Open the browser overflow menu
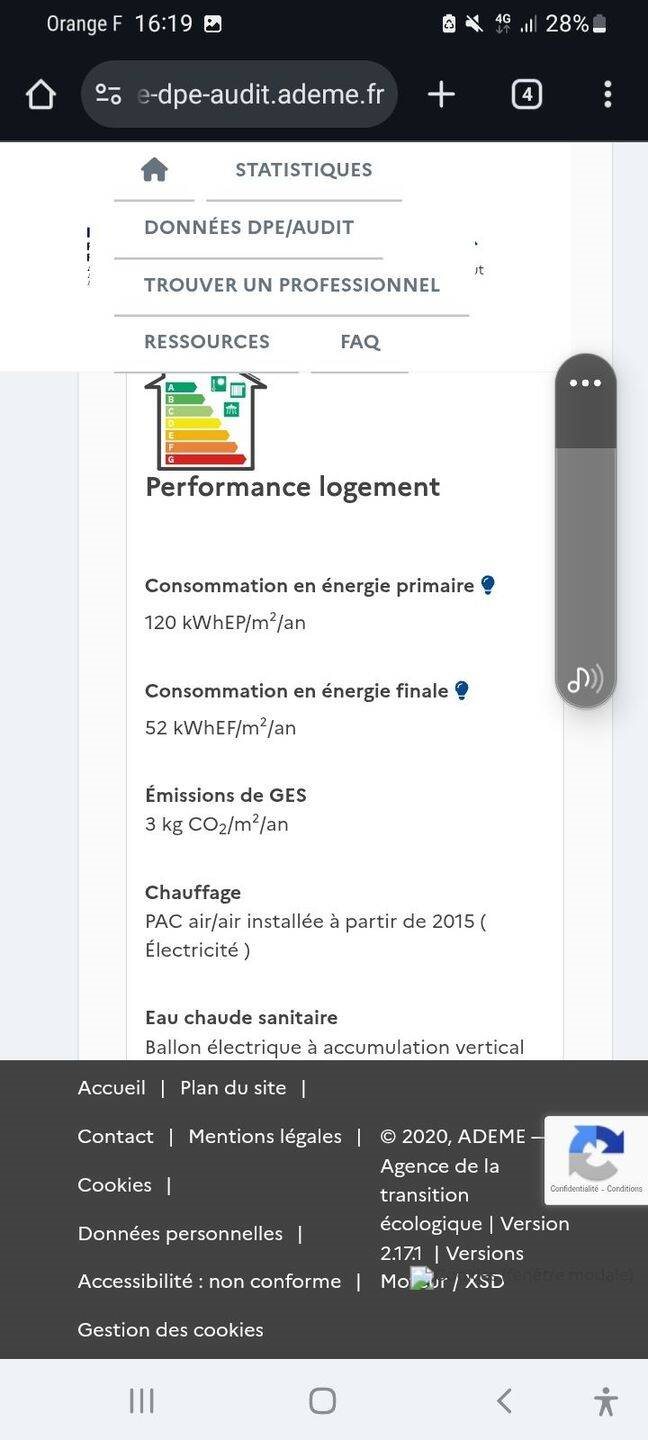This screenshot has height=1440, width=648. click(607, 95)
